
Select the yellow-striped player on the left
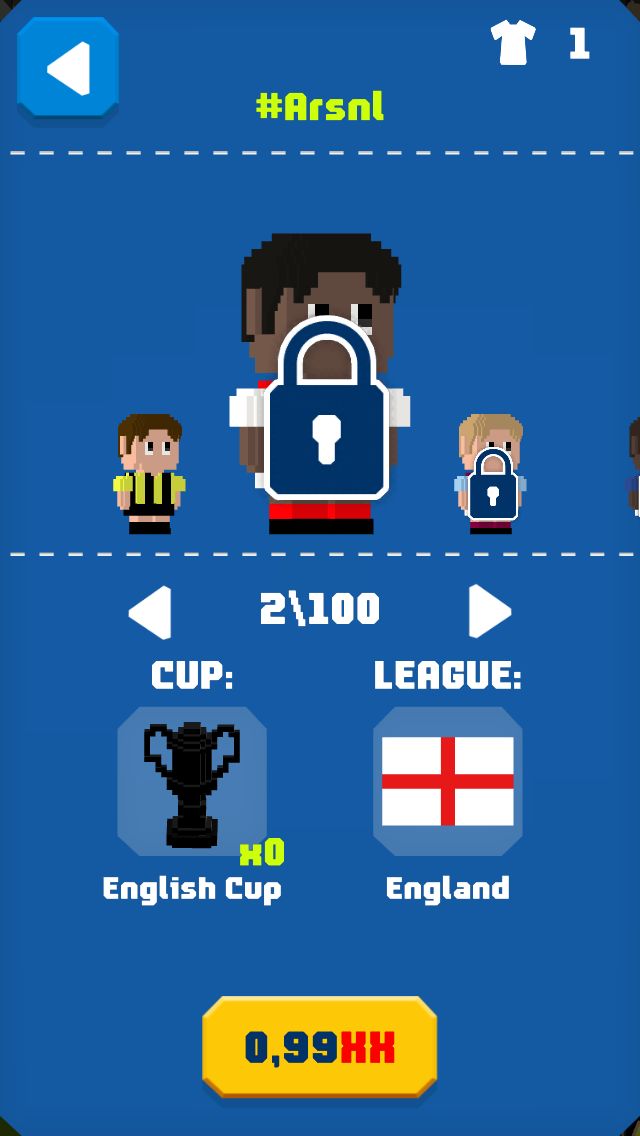tap(149, 474)
